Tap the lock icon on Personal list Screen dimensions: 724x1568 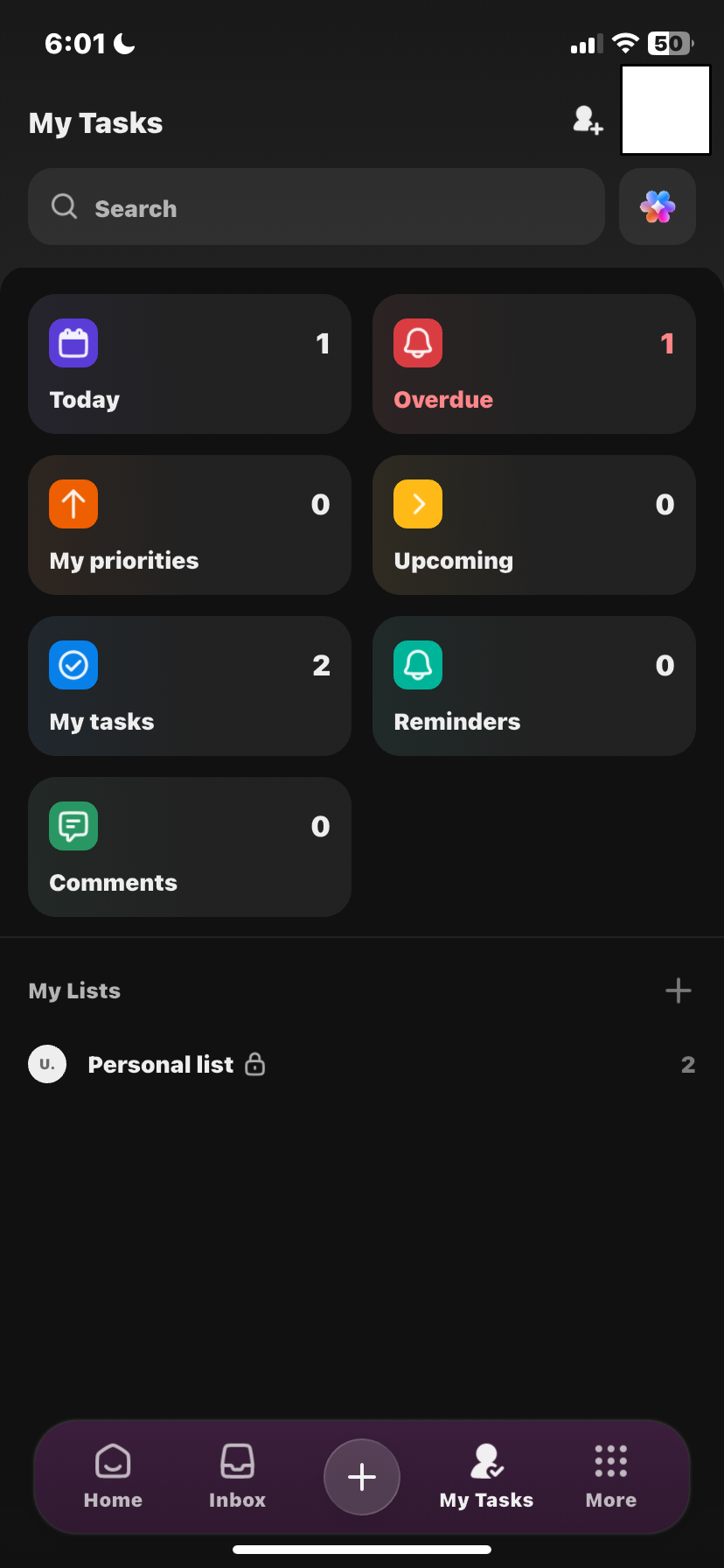point(255,1064)
